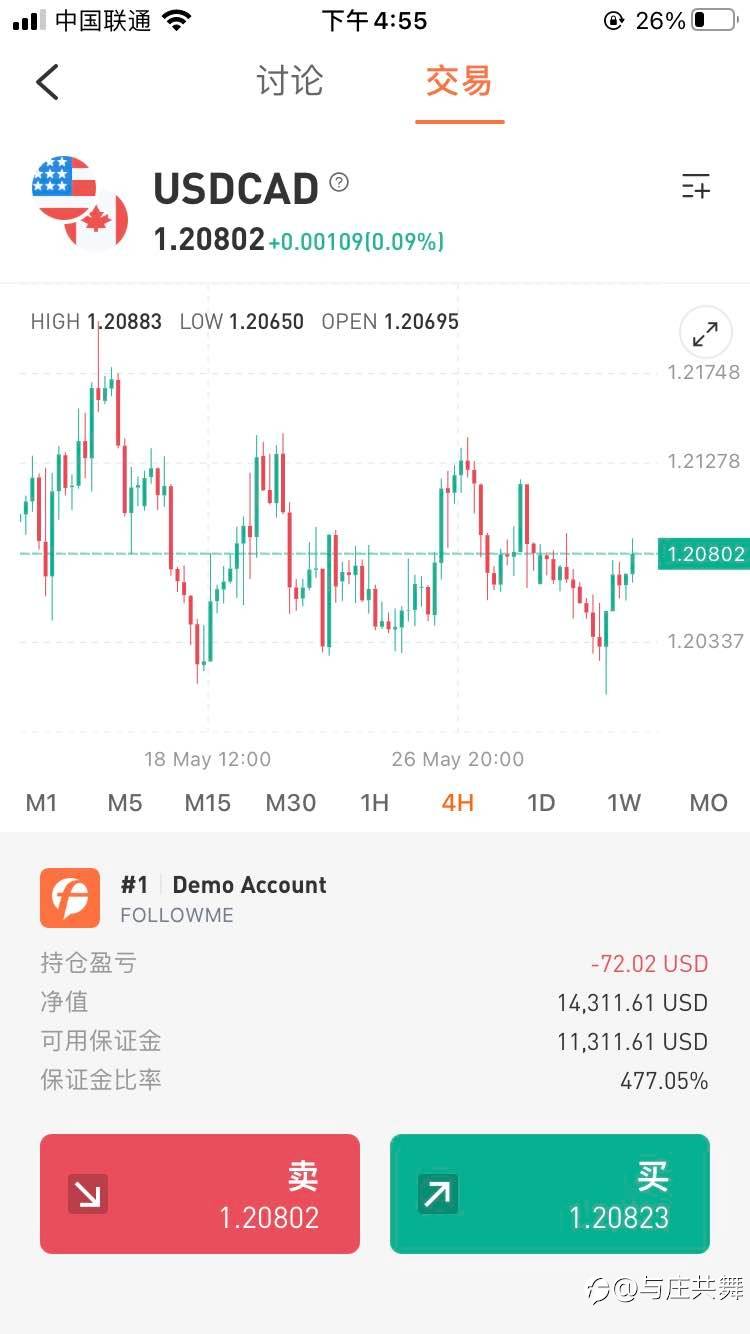The width and height of the screenshot is (750, 1334).
Task: Switch to the 讨论 tab
Action: (x=290, y=82)
